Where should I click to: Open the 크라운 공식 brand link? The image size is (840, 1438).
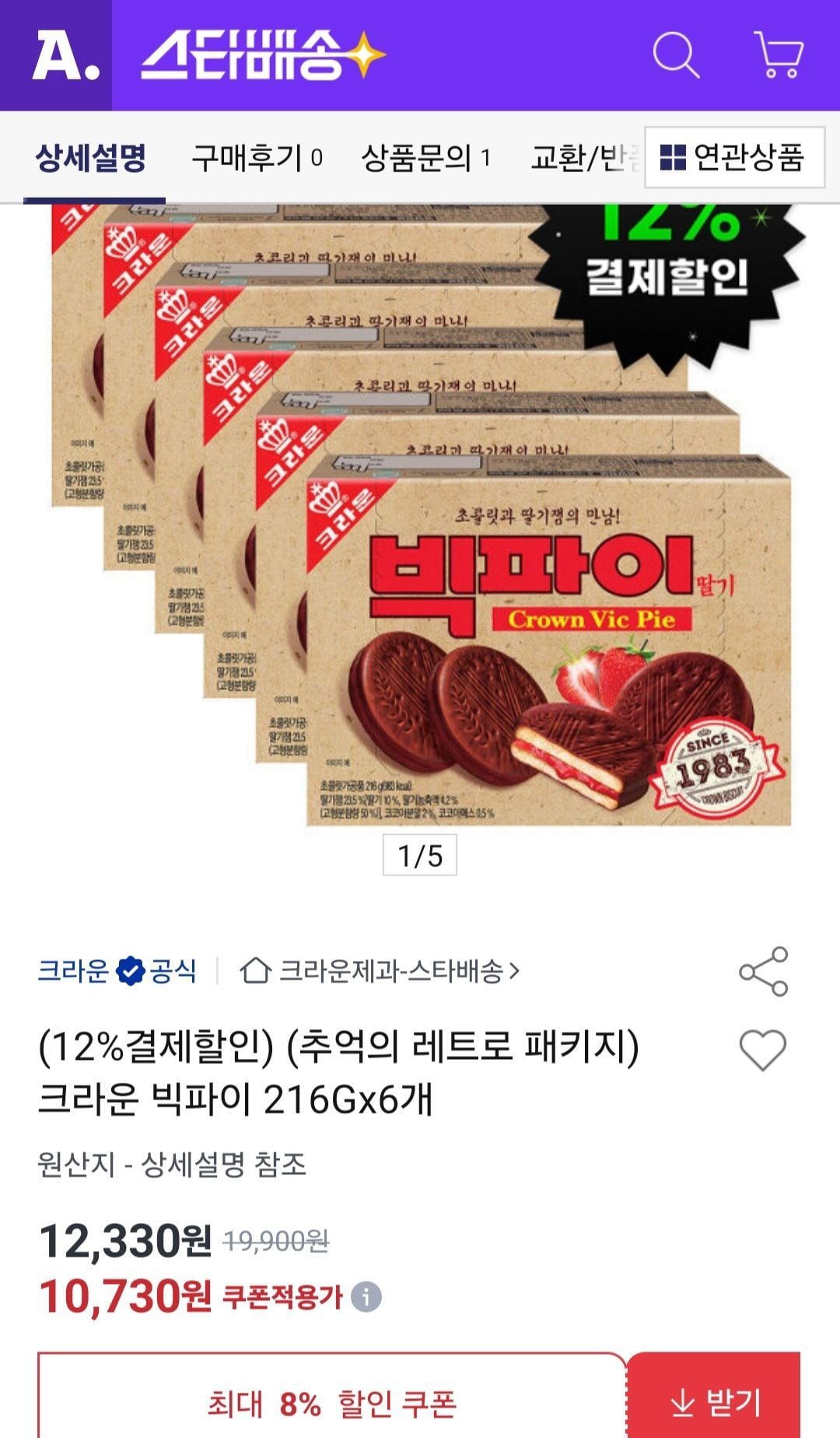(117, 971)
